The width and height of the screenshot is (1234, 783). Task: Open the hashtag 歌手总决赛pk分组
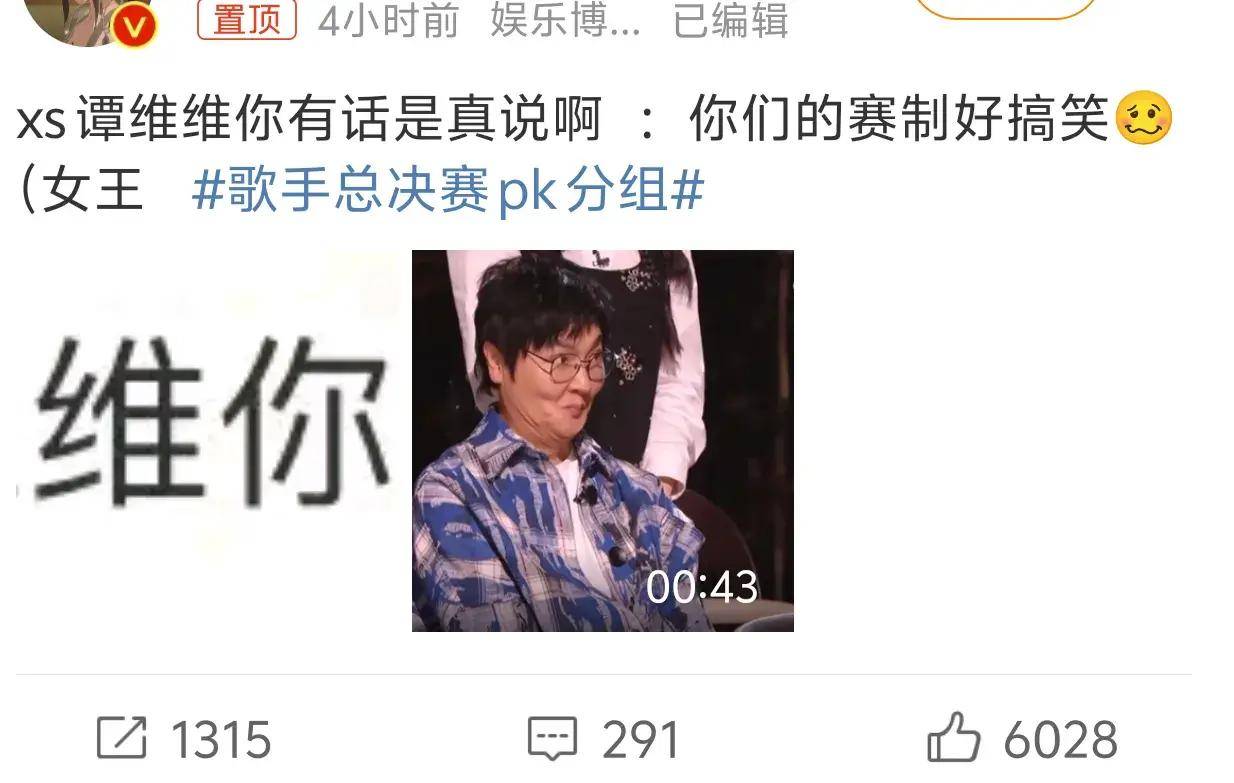(x=447, y=190)
